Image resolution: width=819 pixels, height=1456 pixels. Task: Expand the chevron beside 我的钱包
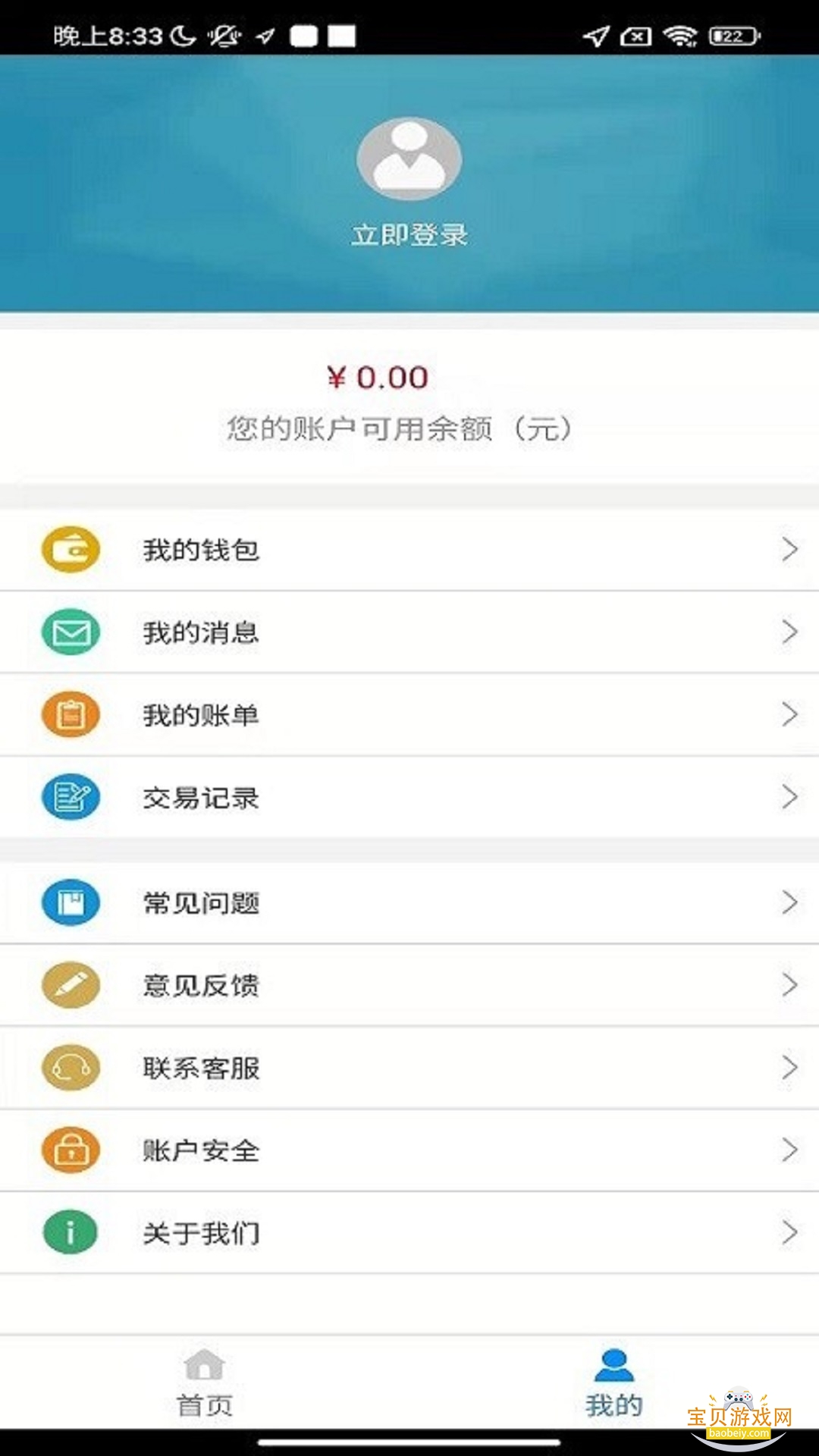[789, 550]
